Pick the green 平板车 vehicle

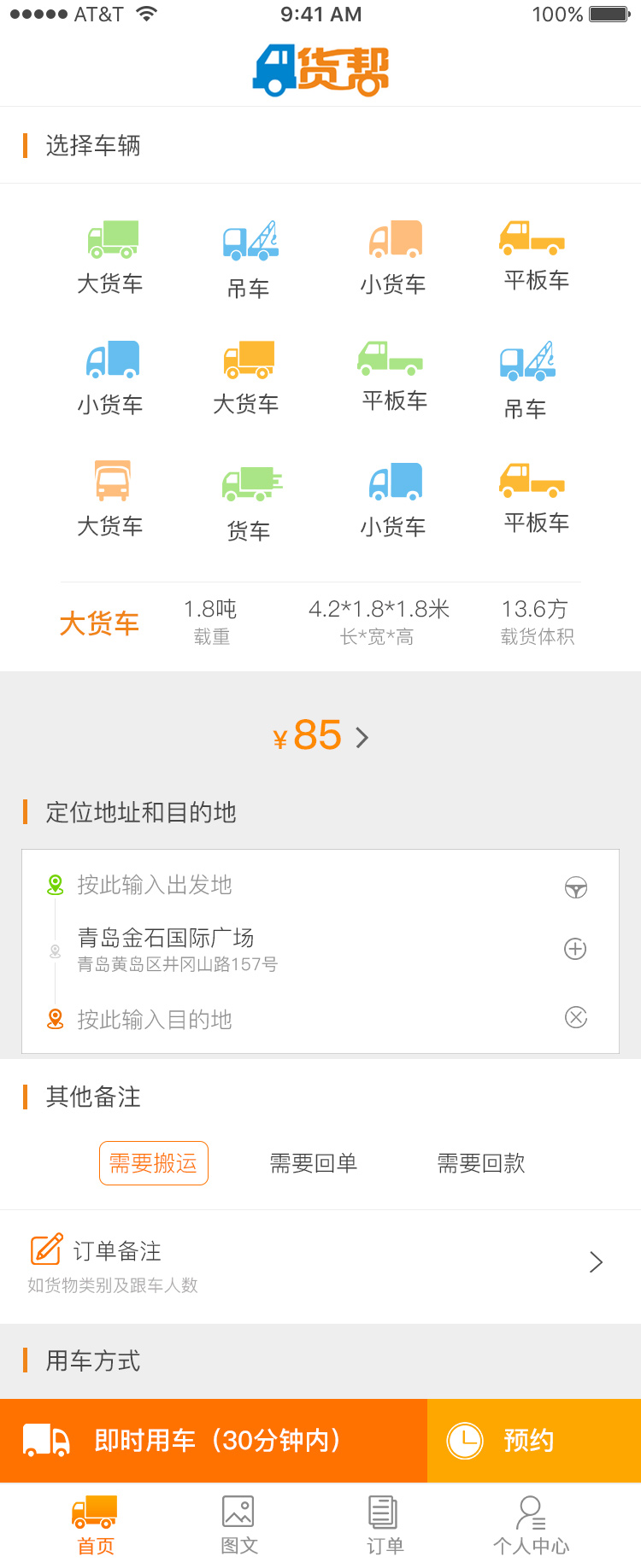click(393, 376)
